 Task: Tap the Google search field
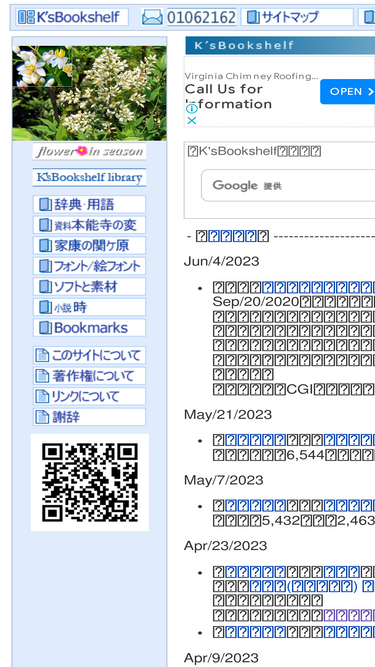(288, 185)
